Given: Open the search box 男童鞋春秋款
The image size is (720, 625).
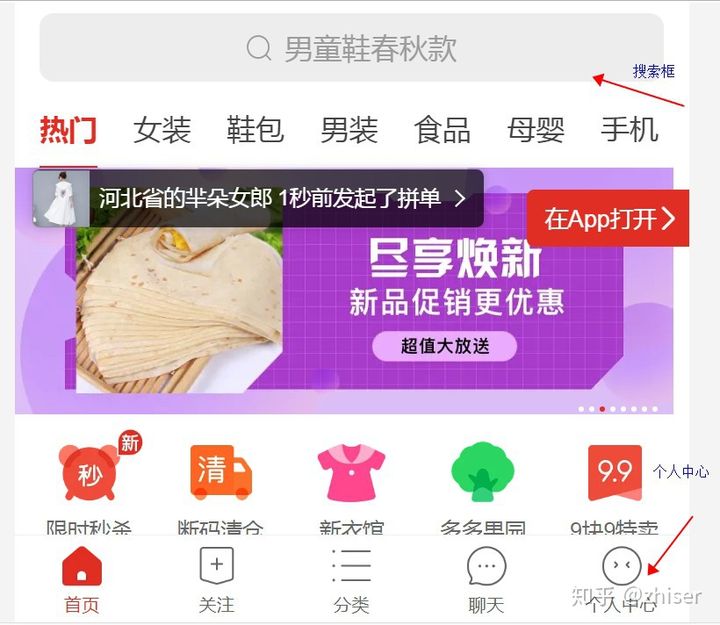Looking at the screenshot, I should 351,48.
